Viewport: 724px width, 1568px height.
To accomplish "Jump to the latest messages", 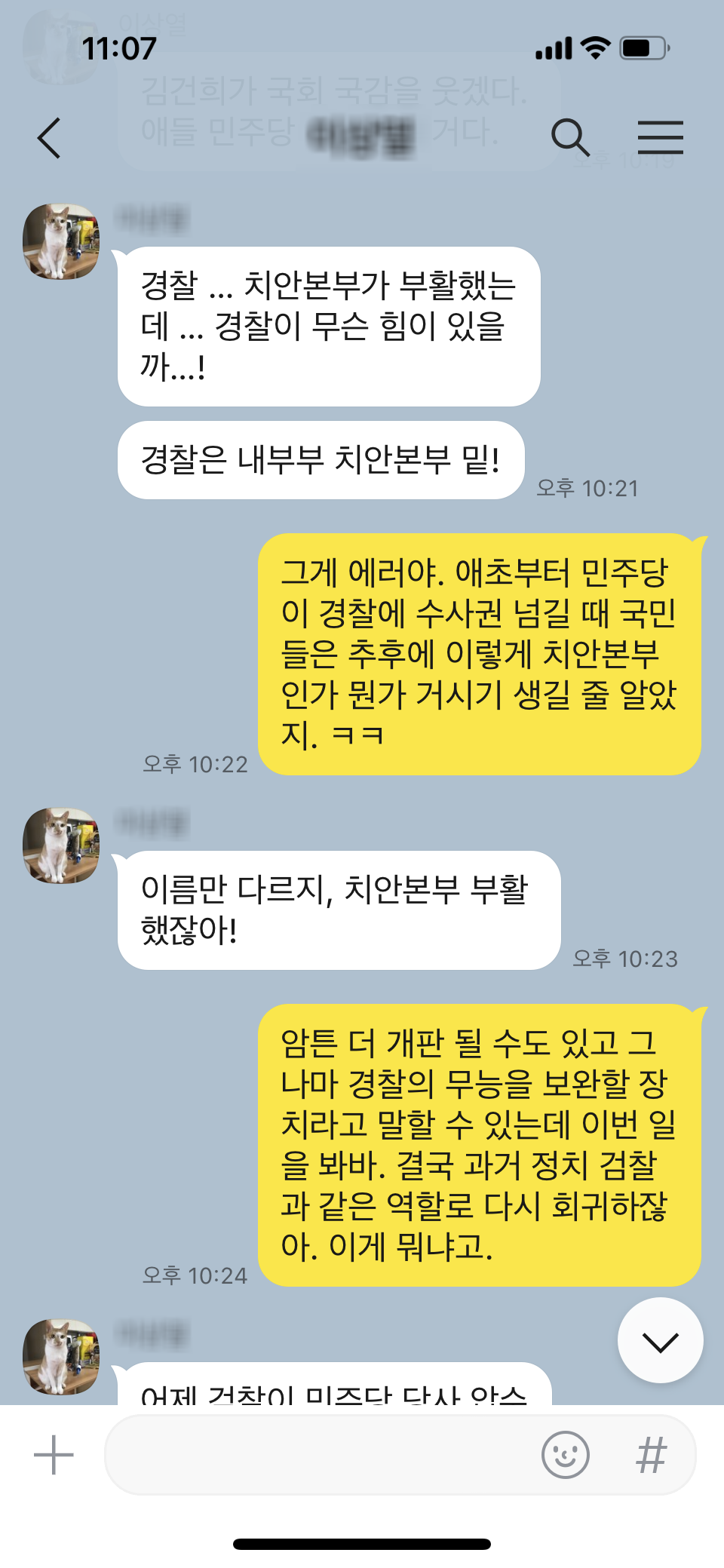I will click(x=661, y=1340).
